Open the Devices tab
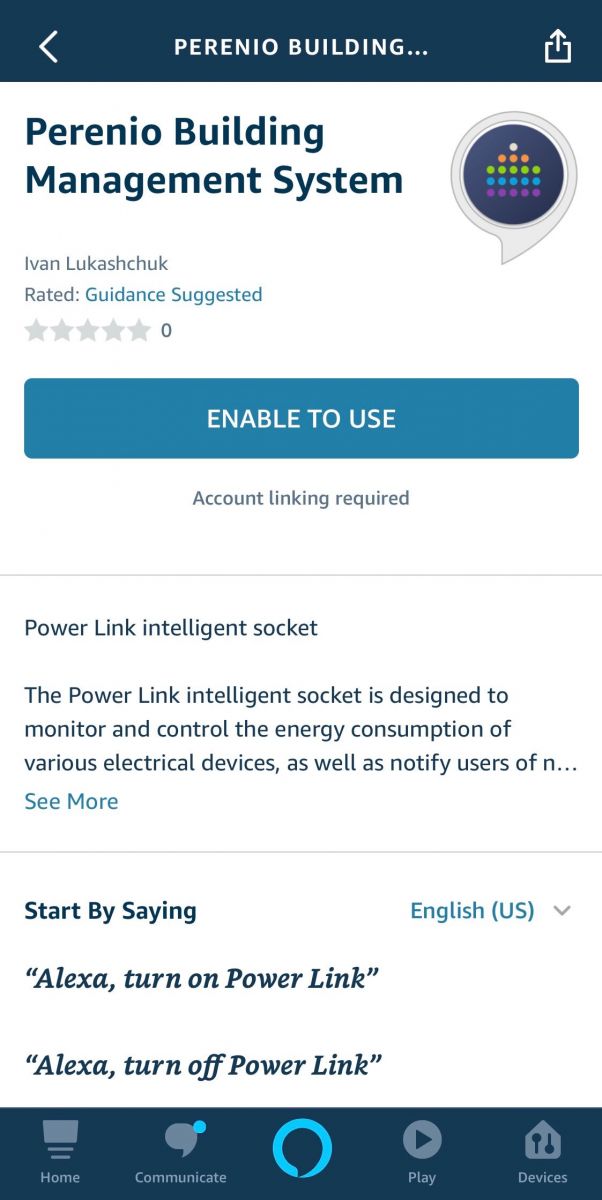Image resolution: width=602 pixels, height=1200 pixels. point(543,1153)
